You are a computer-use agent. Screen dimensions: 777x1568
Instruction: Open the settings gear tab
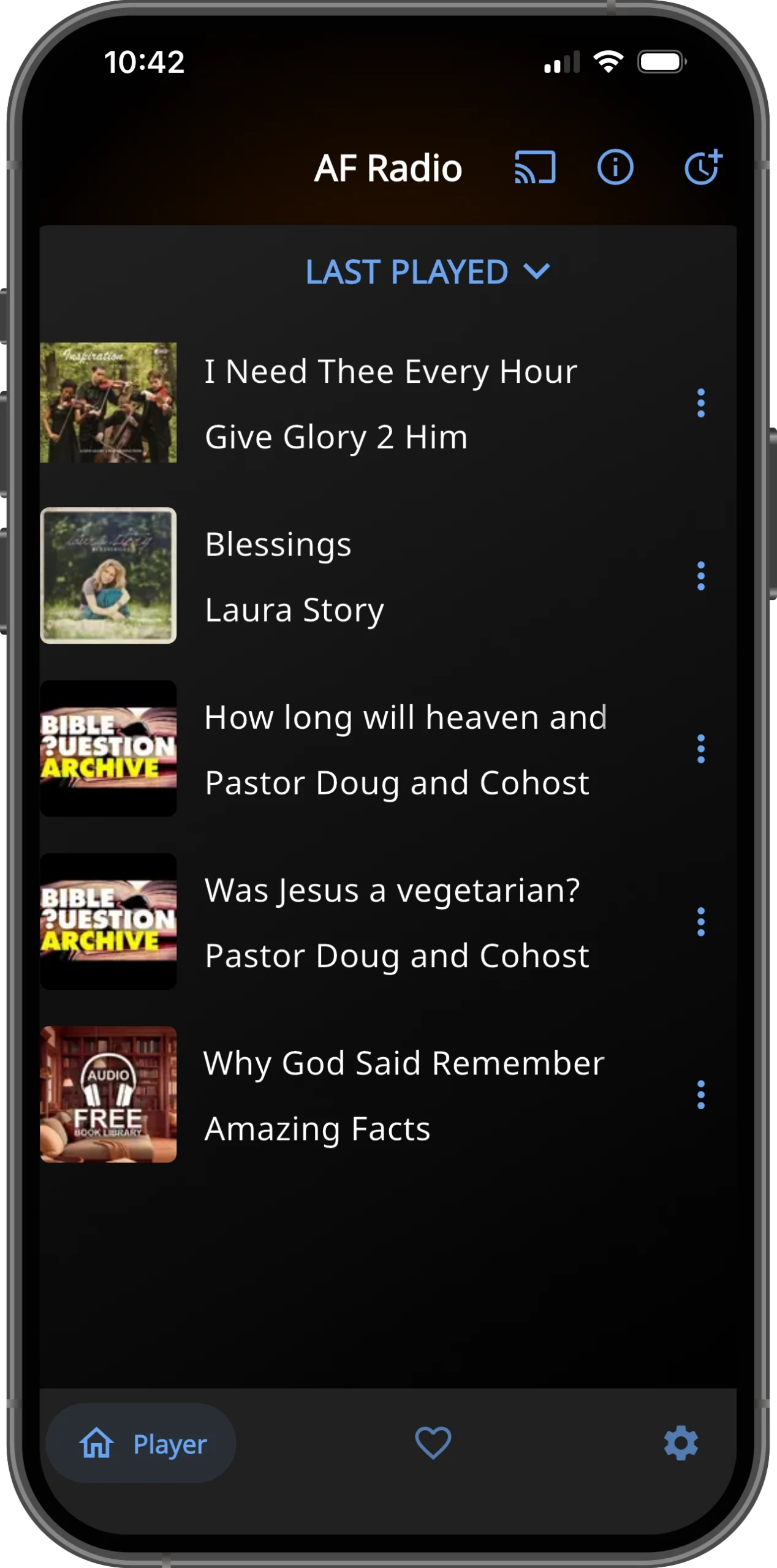[x=681, y=1443]
